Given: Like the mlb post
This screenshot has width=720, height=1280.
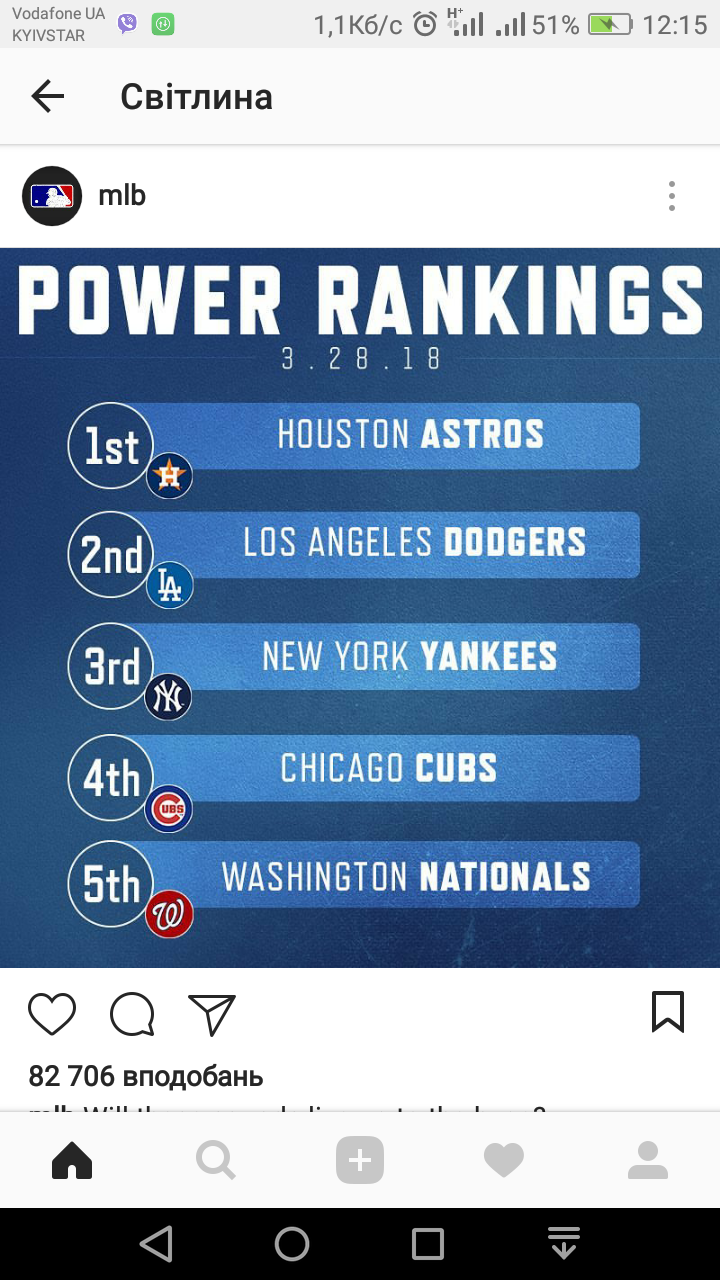Looking at the screenshot, I should pyautogui.click(x=52, y=1014).
